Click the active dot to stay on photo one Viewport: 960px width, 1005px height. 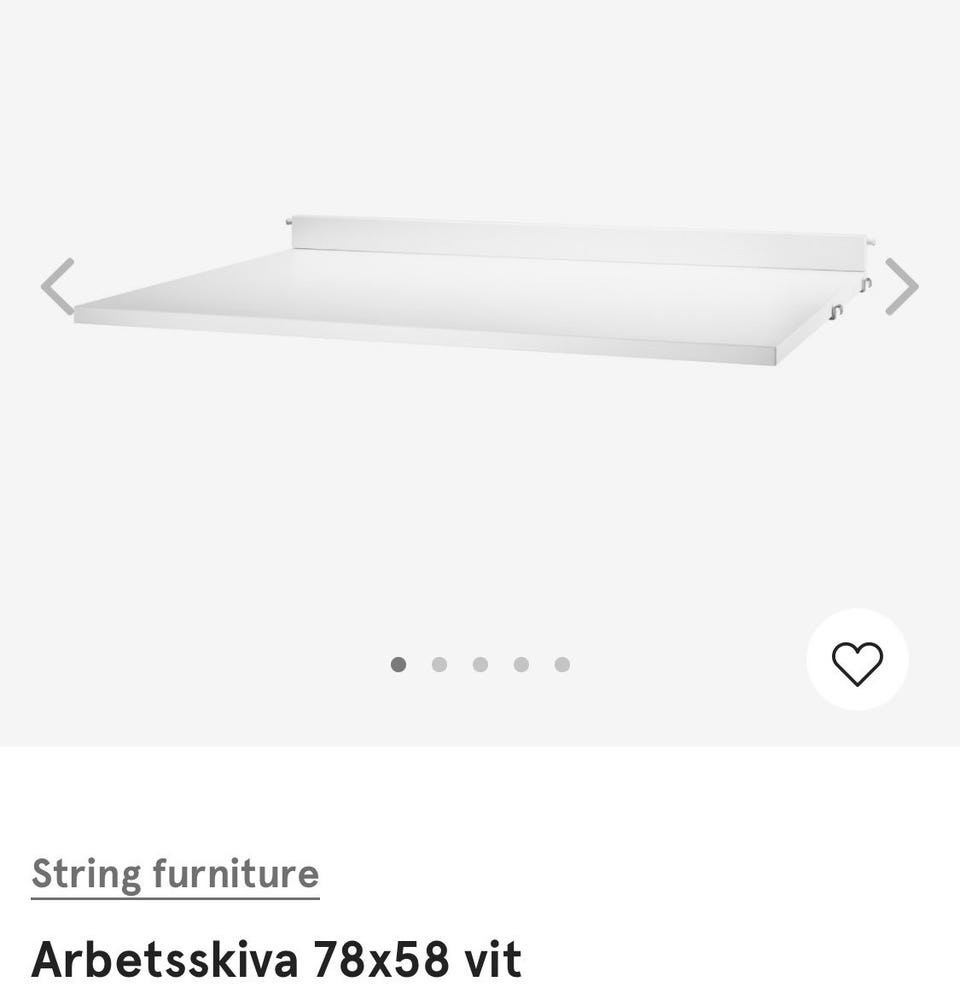coord(400,662)
